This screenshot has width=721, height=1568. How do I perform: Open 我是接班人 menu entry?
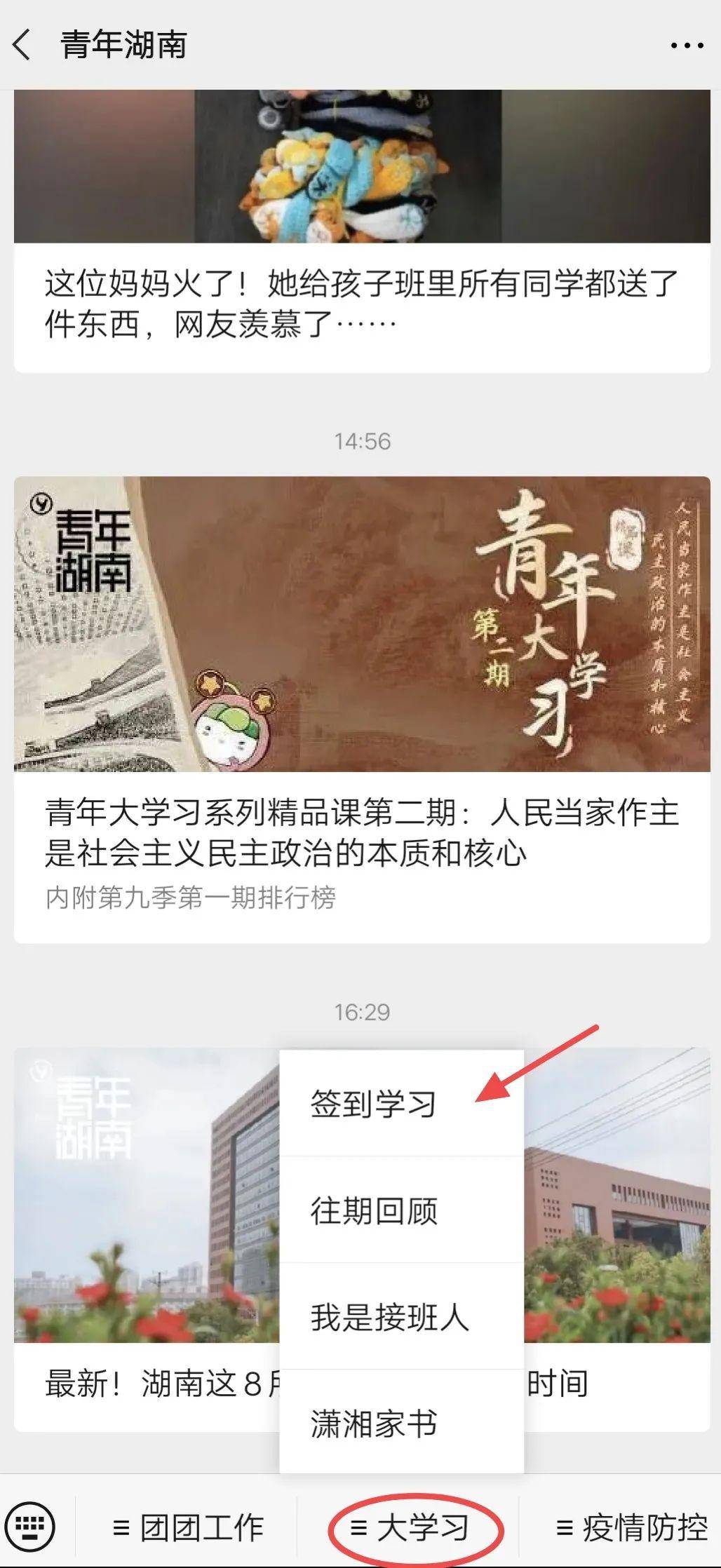[389, 1317]
